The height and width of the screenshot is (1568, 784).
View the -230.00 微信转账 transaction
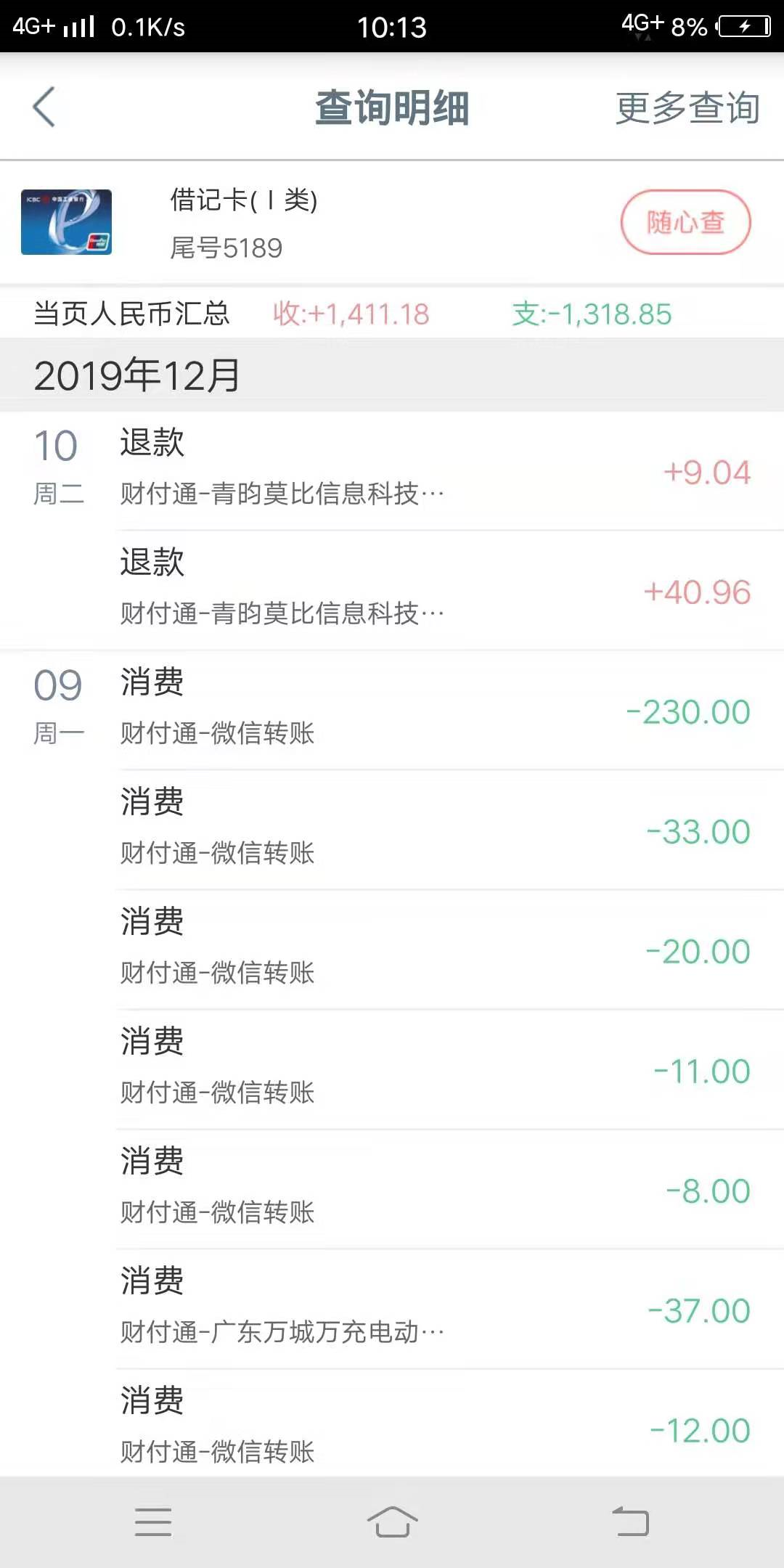[392, 710]
